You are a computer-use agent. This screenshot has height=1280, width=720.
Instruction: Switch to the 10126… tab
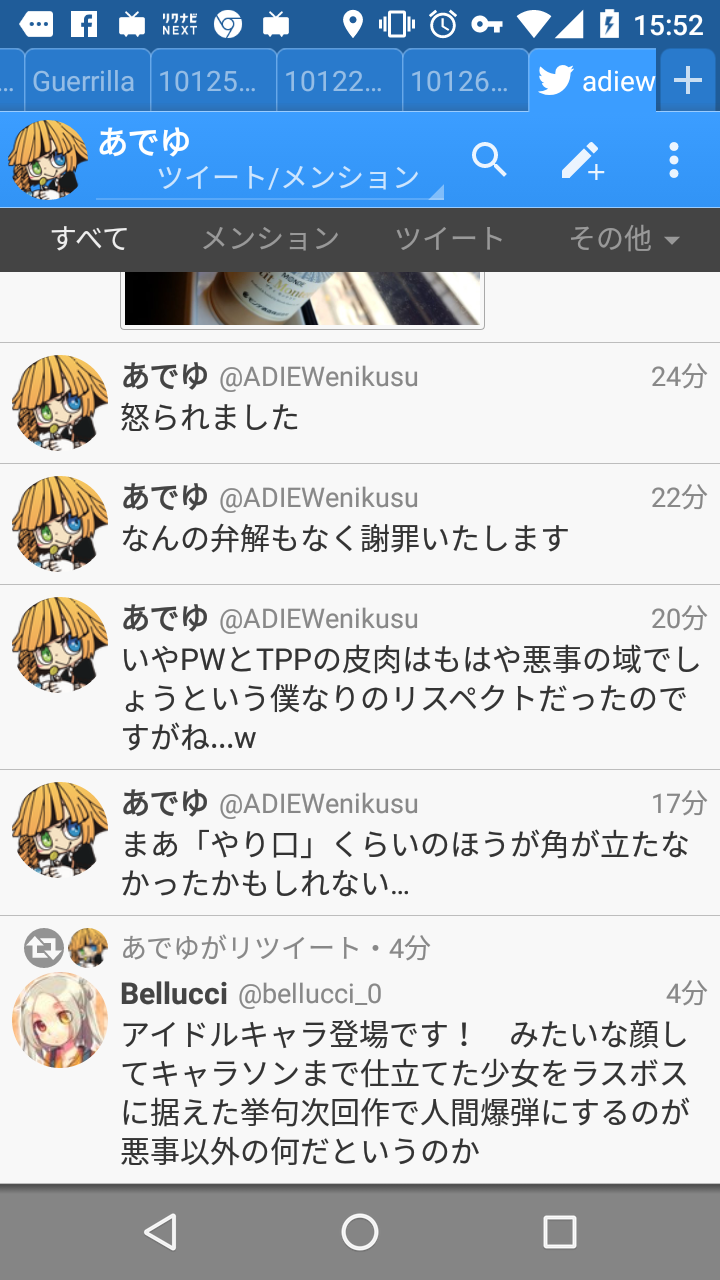tap(466, 81)
